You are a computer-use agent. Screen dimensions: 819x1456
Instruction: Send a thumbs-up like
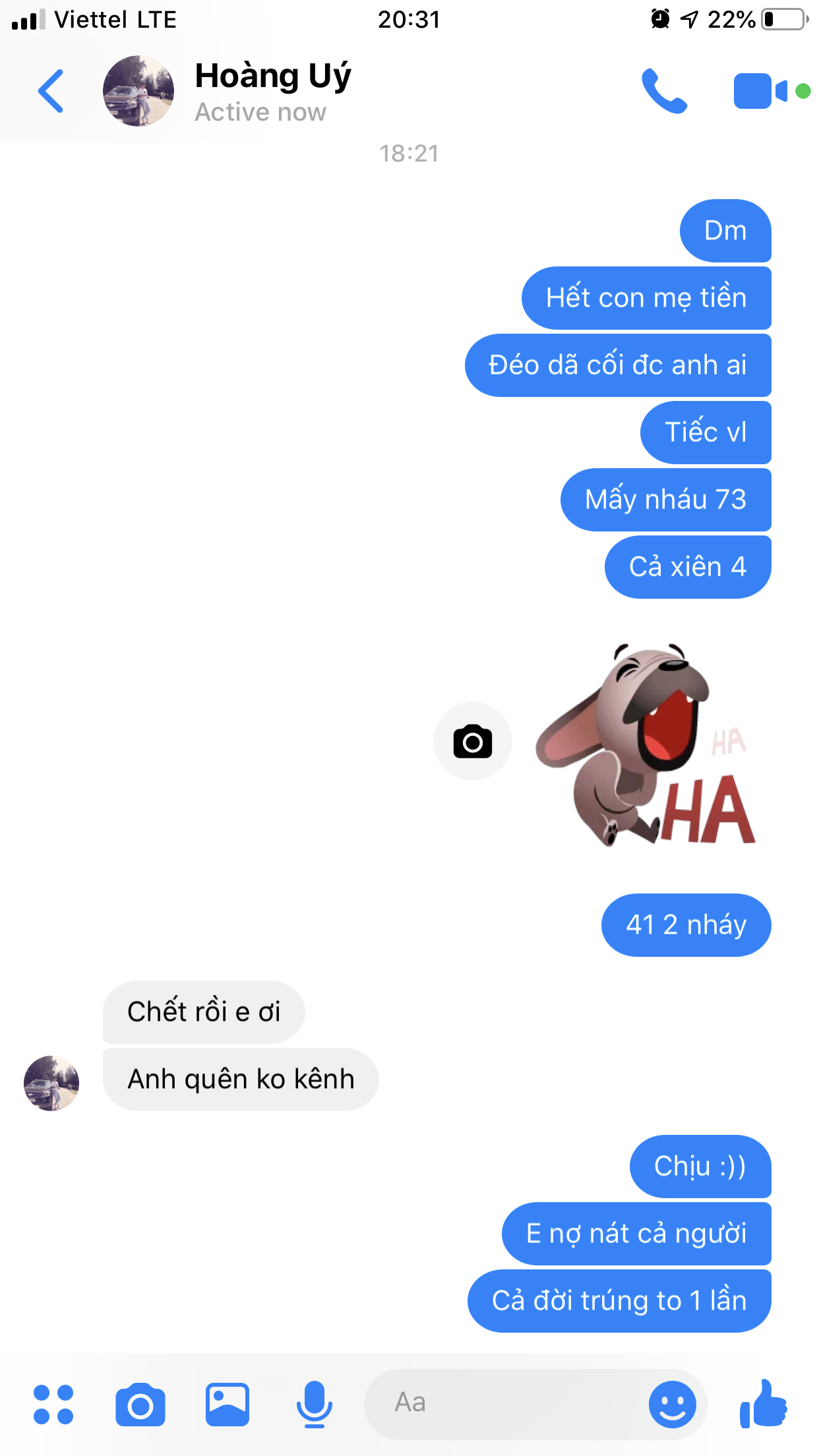(763, 1405)
